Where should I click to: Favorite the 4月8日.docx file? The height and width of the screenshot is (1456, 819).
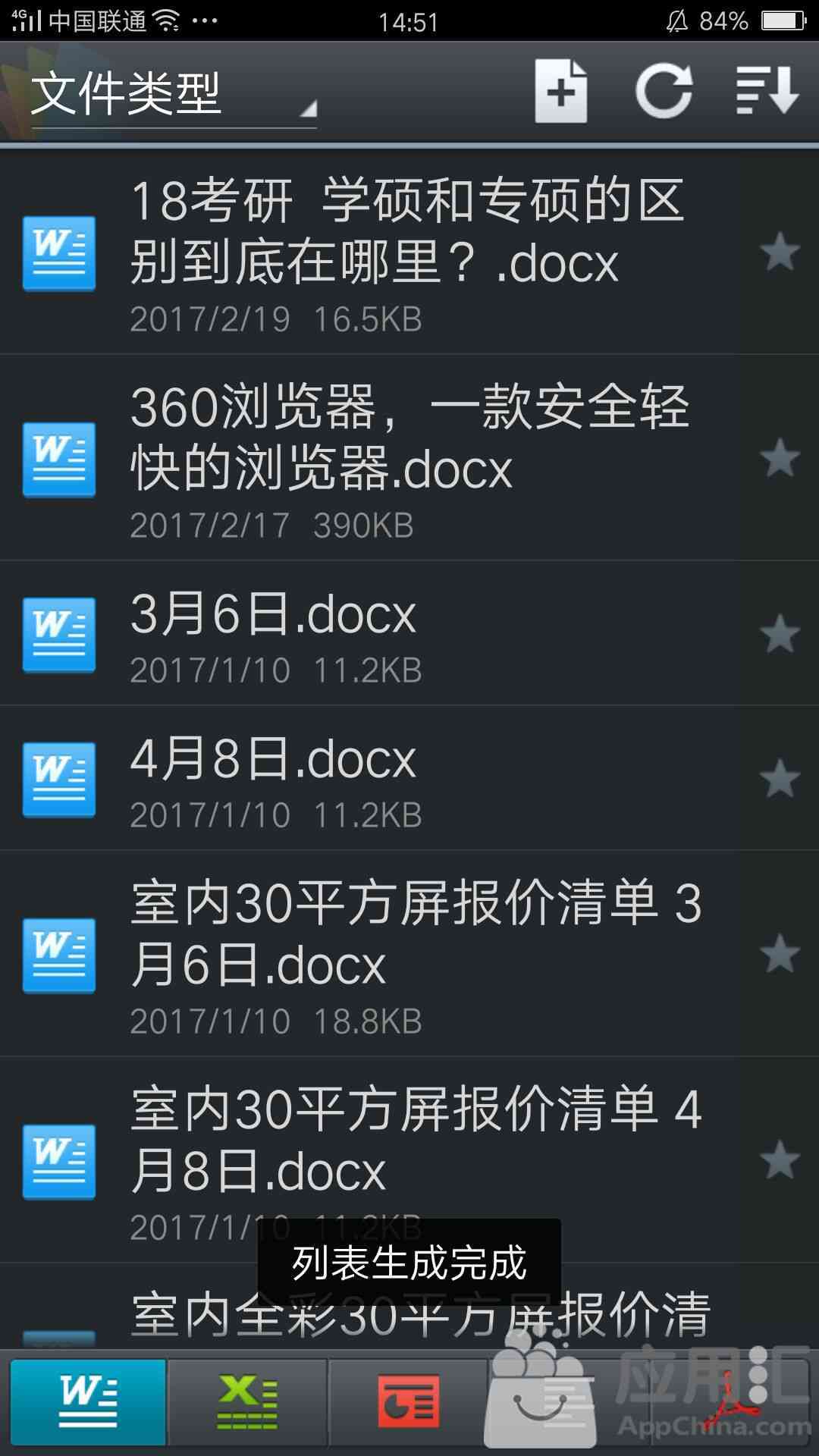click(x=780, y=779)
